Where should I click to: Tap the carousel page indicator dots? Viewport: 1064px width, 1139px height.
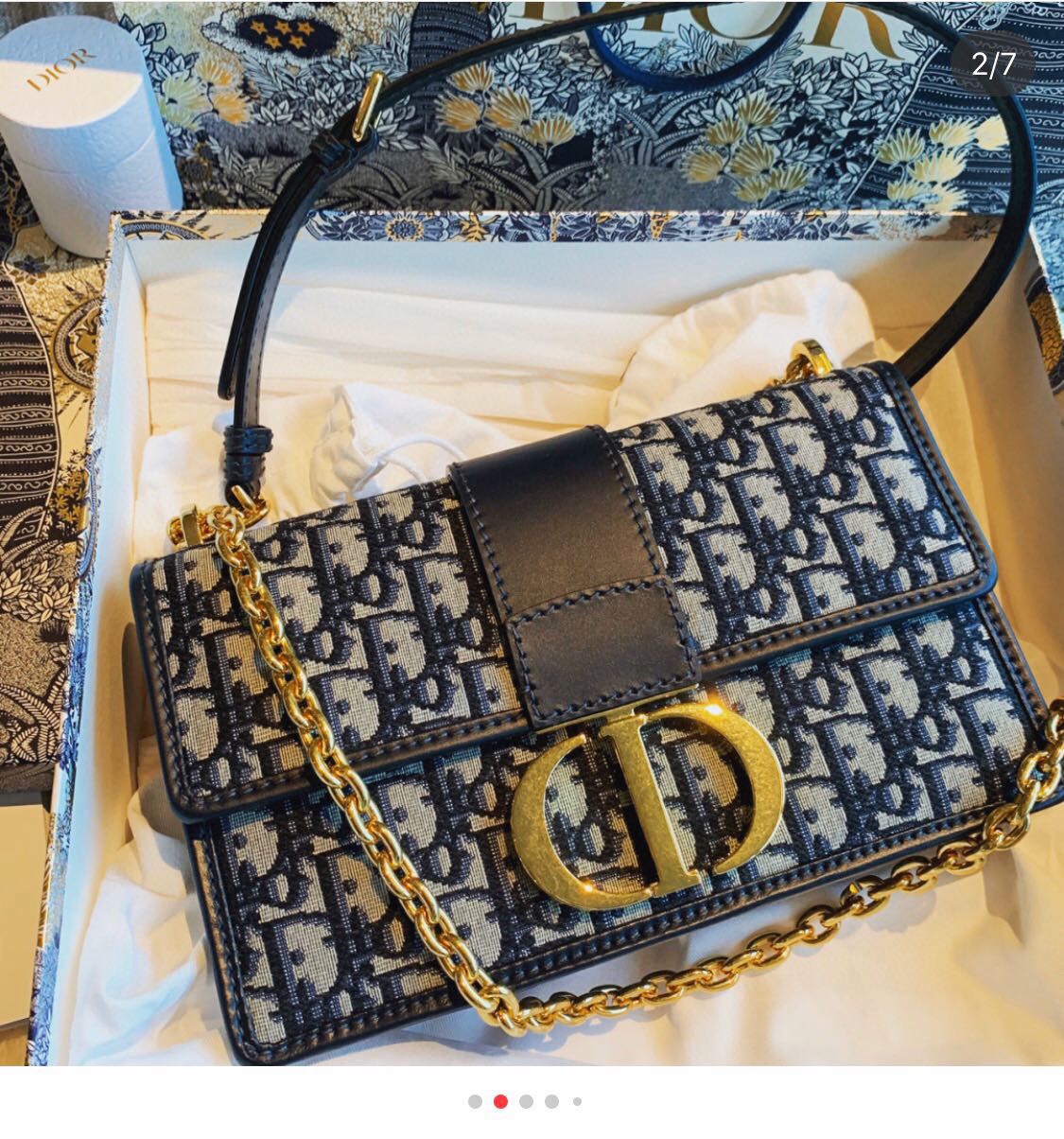[x=525, y=1101]
